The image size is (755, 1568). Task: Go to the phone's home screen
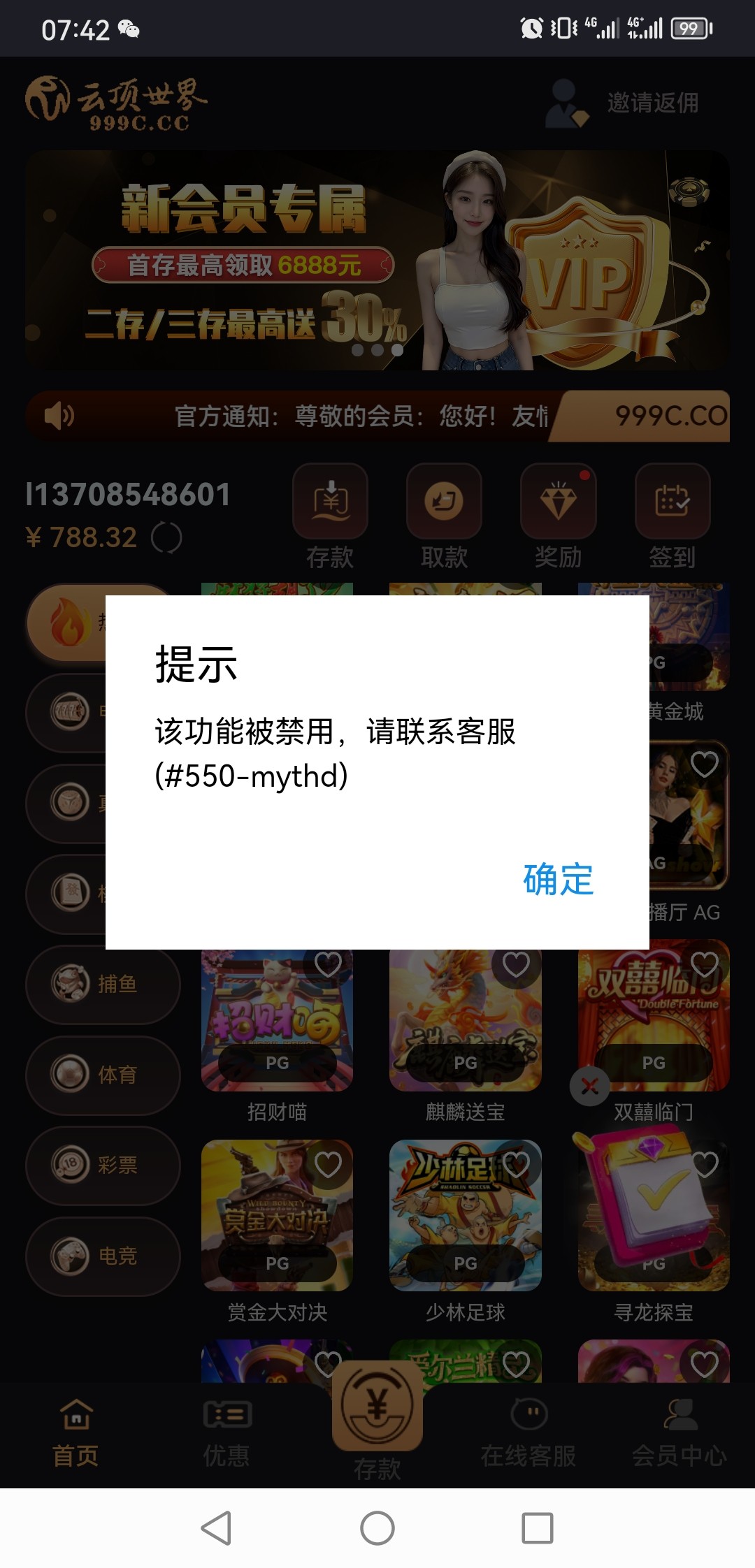click(377, 1528)
